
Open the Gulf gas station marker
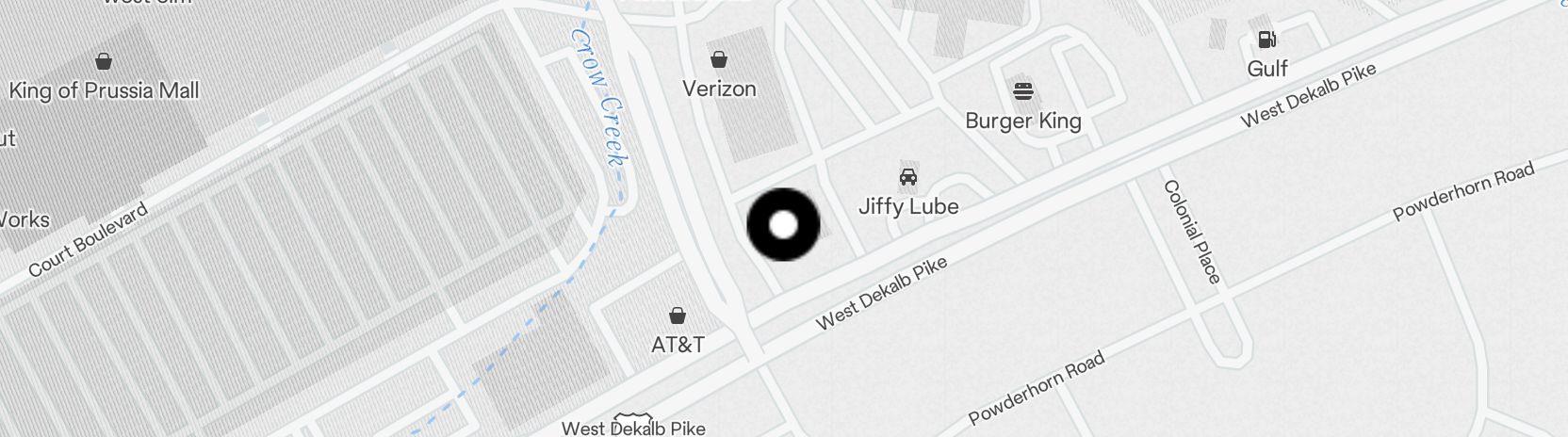1267,40
